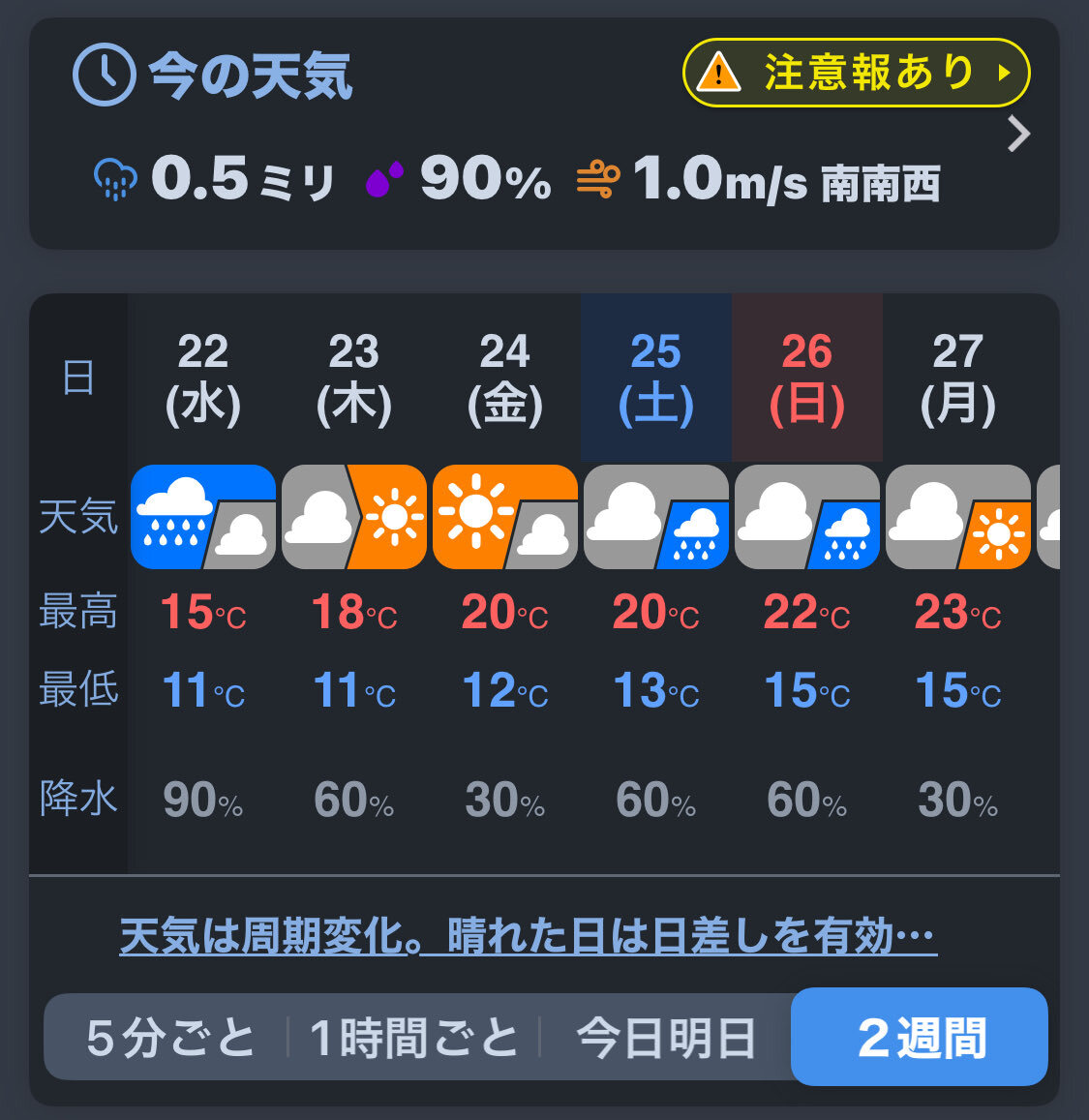Select the 2週間 forecast tab
Viewport: 1089px width, 1120px height.
920,1038
